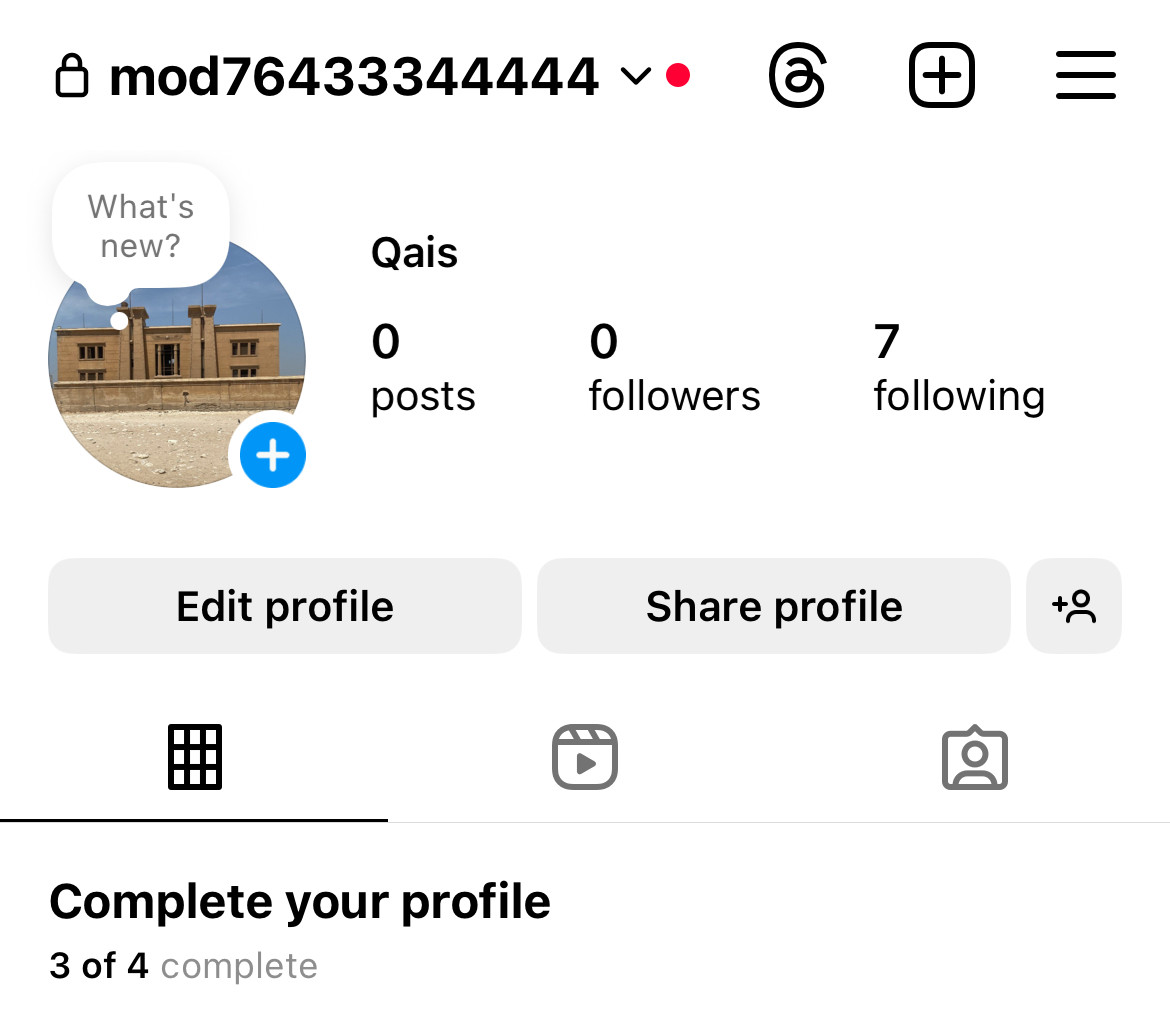Tap Share profile
1170x1018 pixels.
pos(774,606)
